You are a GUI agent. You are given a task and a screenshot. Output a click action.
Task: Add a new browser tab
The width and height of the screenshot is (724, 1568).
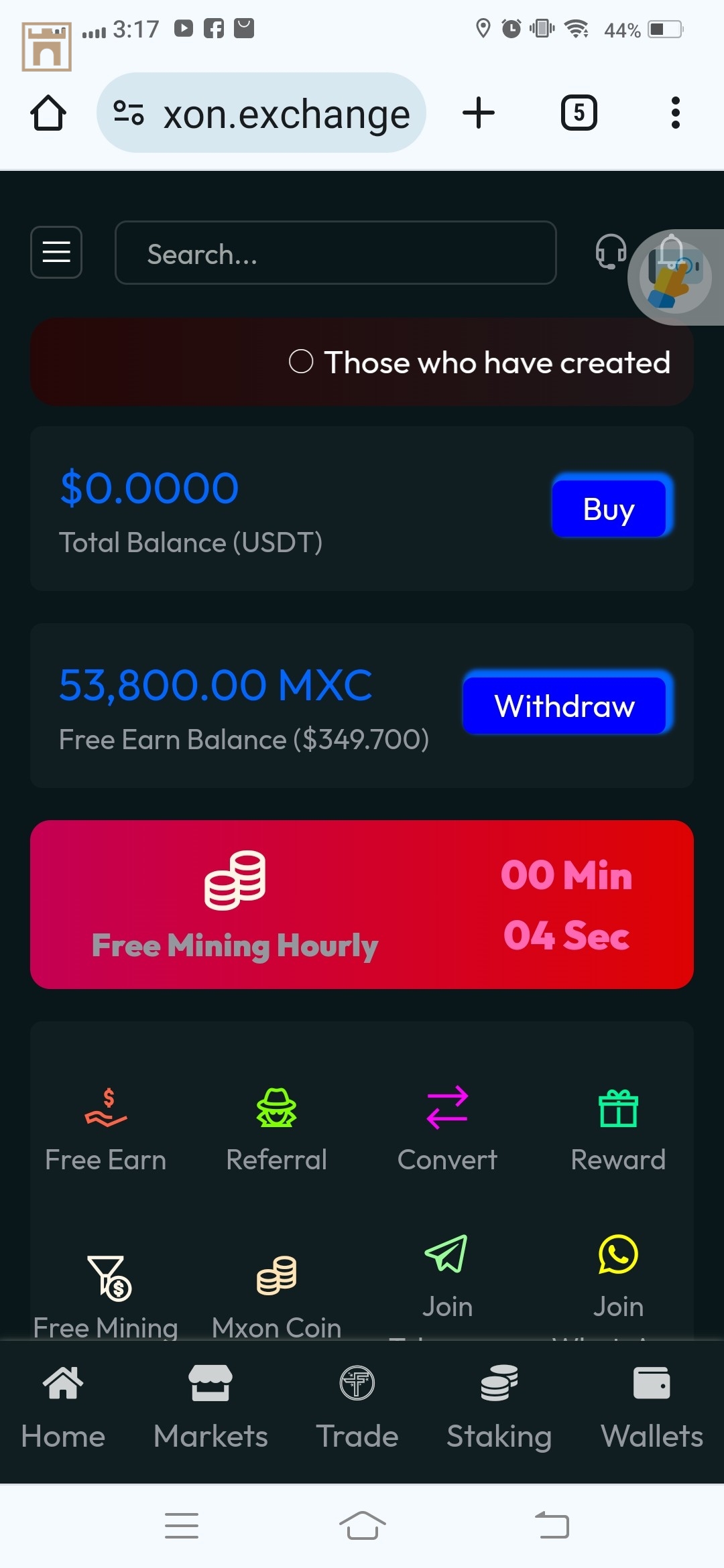point(479,113)
